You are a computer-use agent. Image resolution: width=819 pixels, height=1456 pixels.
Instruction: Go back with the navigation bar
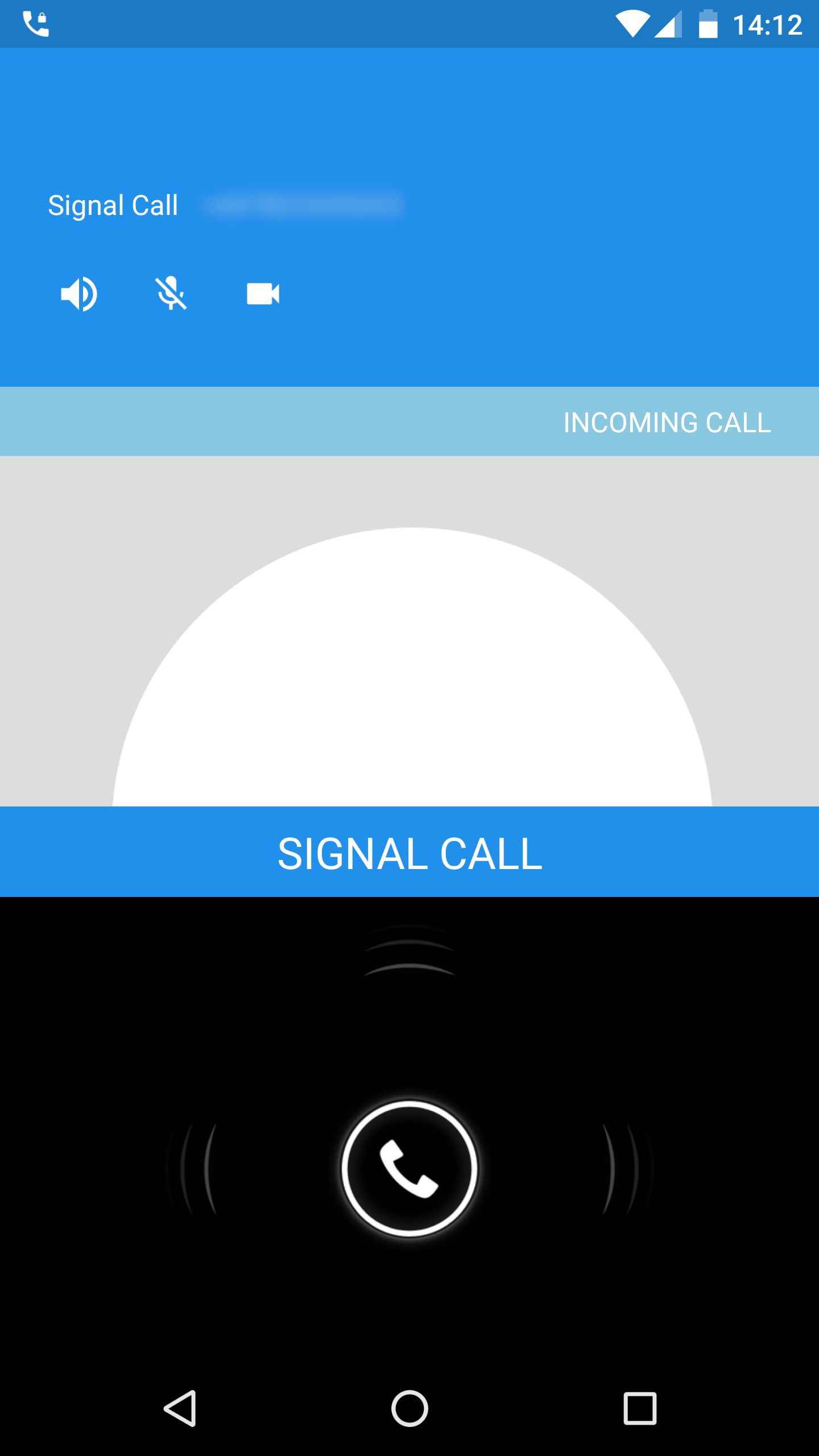[x=180, y=1408]
